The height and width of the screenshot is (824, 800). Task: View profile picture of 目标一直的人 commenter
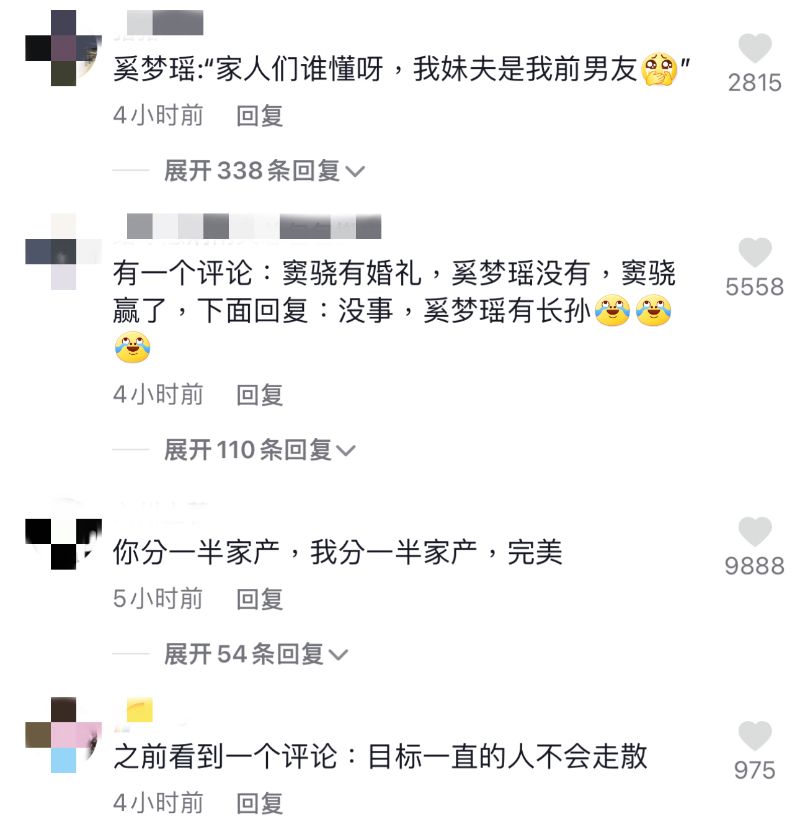[63, 735]
